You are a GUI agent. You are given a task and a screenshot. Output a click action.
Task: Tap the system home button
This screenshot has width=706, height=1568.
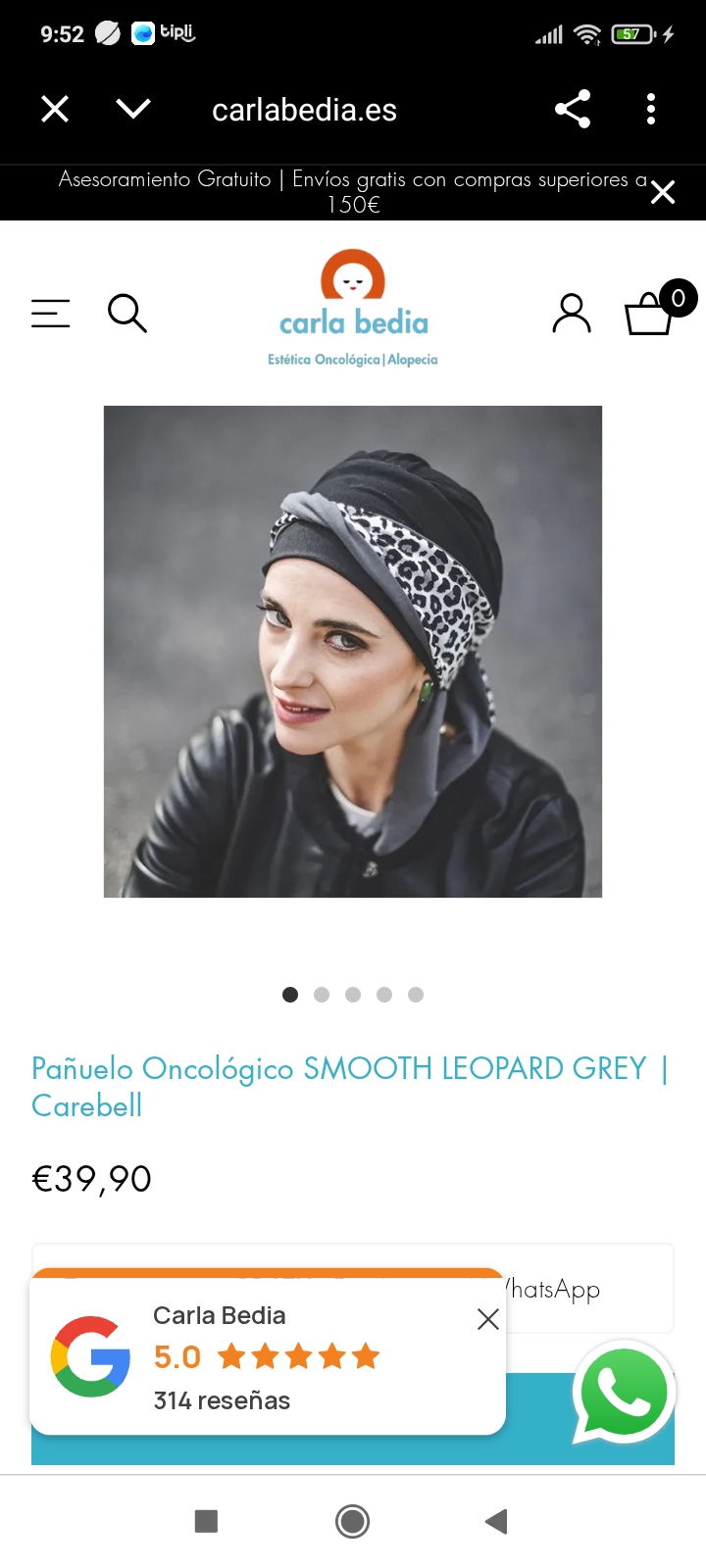coord(353,1521)
